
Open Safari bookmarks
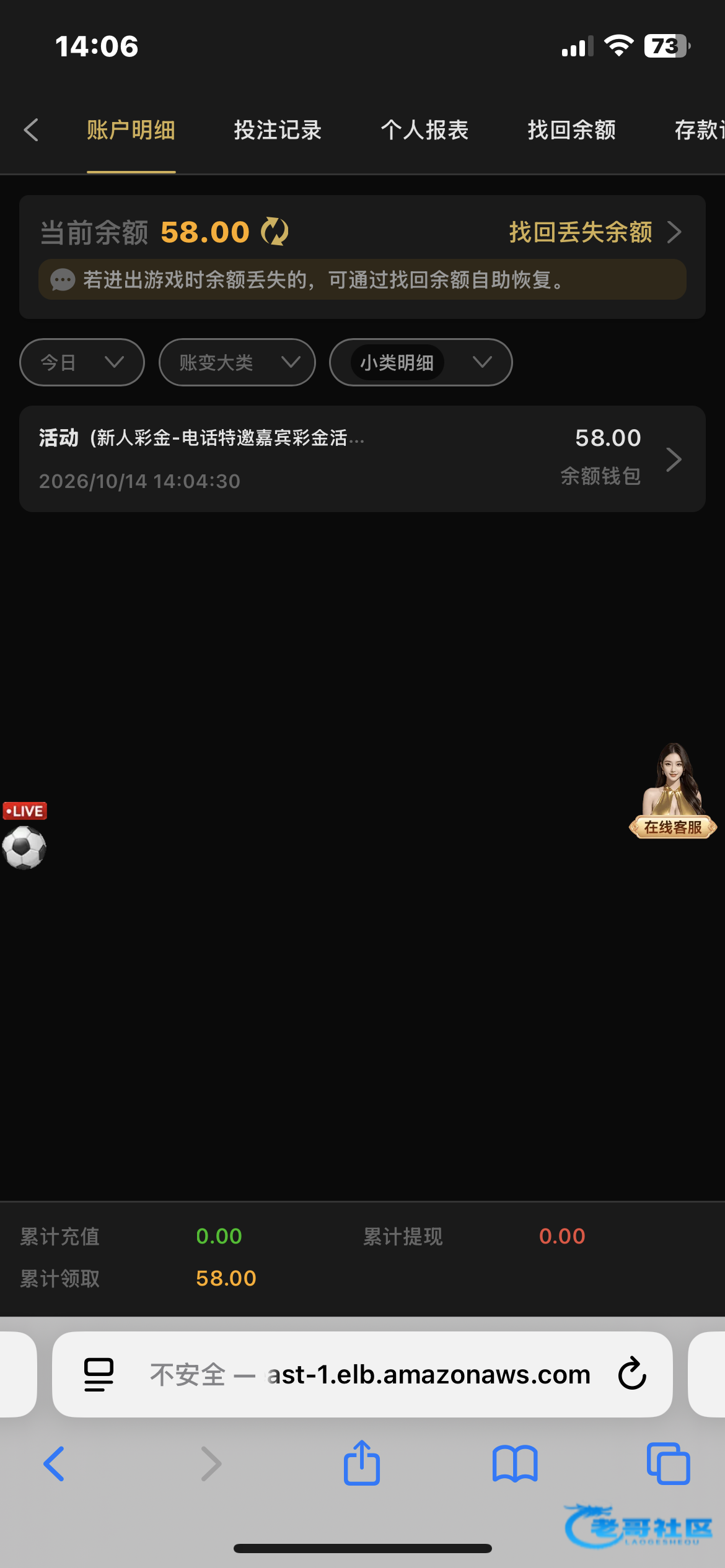[x=515, y=1464]
